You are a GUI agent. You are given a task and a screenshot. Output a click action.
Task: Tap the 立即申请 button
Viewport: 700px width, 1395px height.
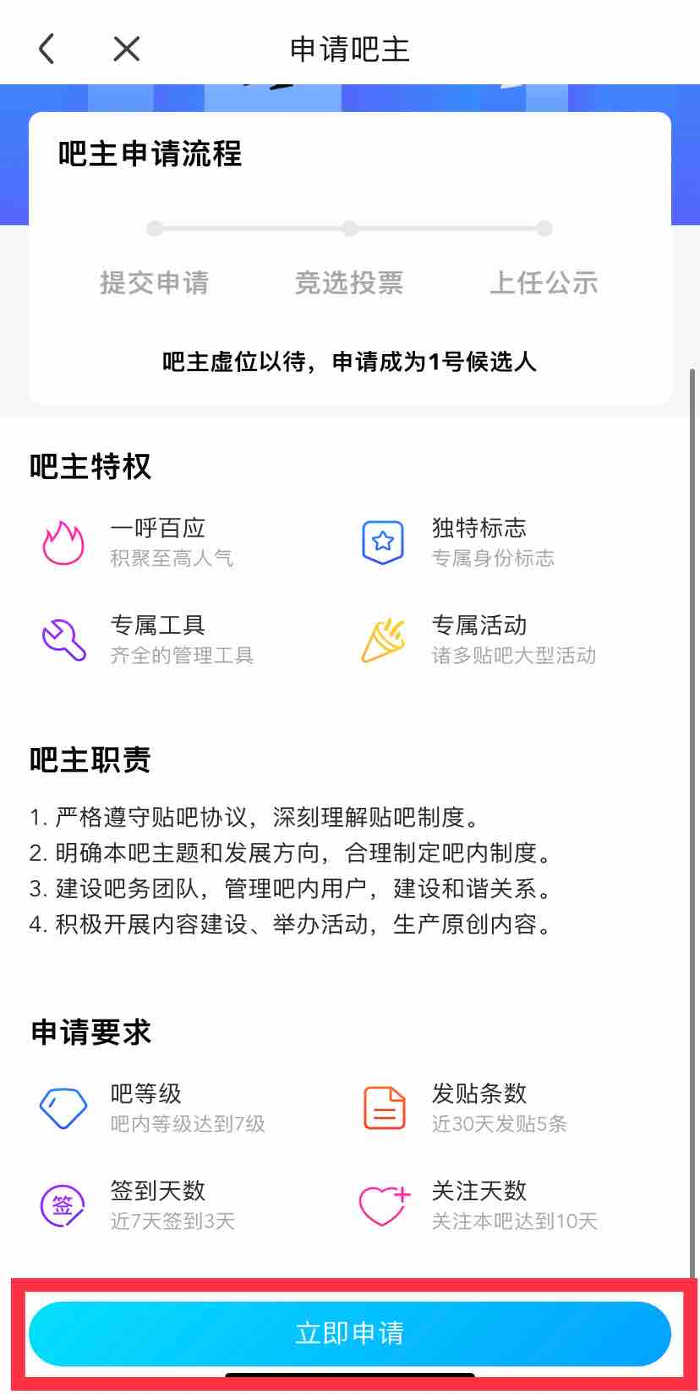(x=349, y=1333)
